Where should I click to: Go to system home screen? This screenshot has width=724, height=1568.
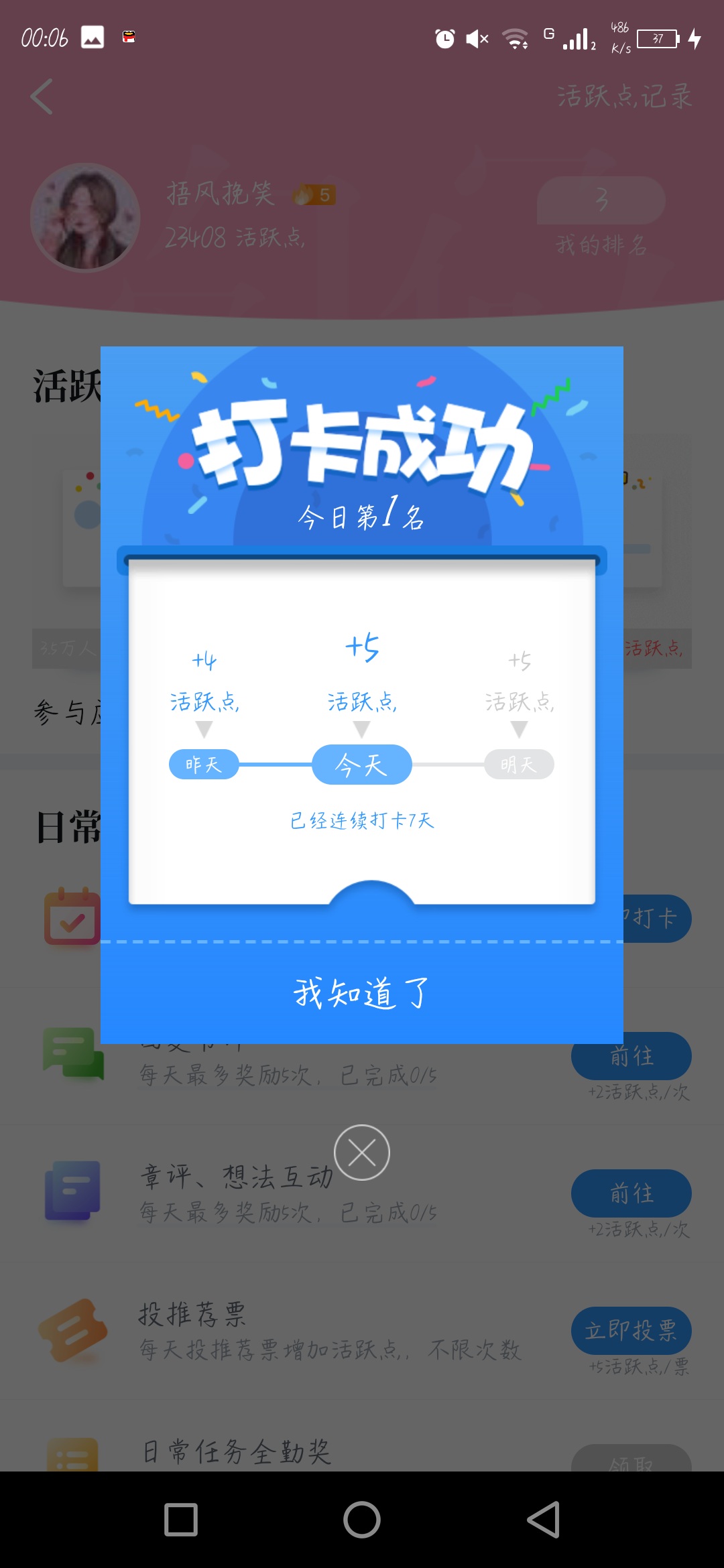pos(362,1520)
